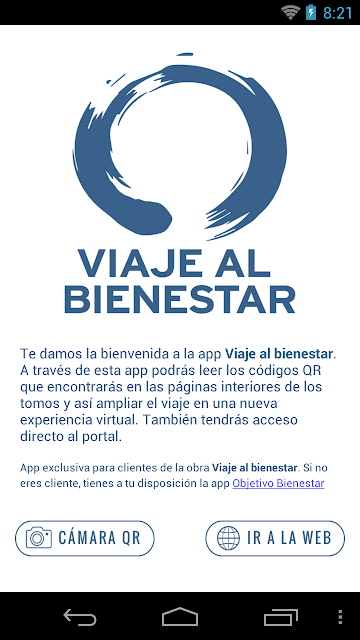Follow the Objetivo Bienestar link
The image size is (360, 640).
pyautogui.click(x=278, y=483)
